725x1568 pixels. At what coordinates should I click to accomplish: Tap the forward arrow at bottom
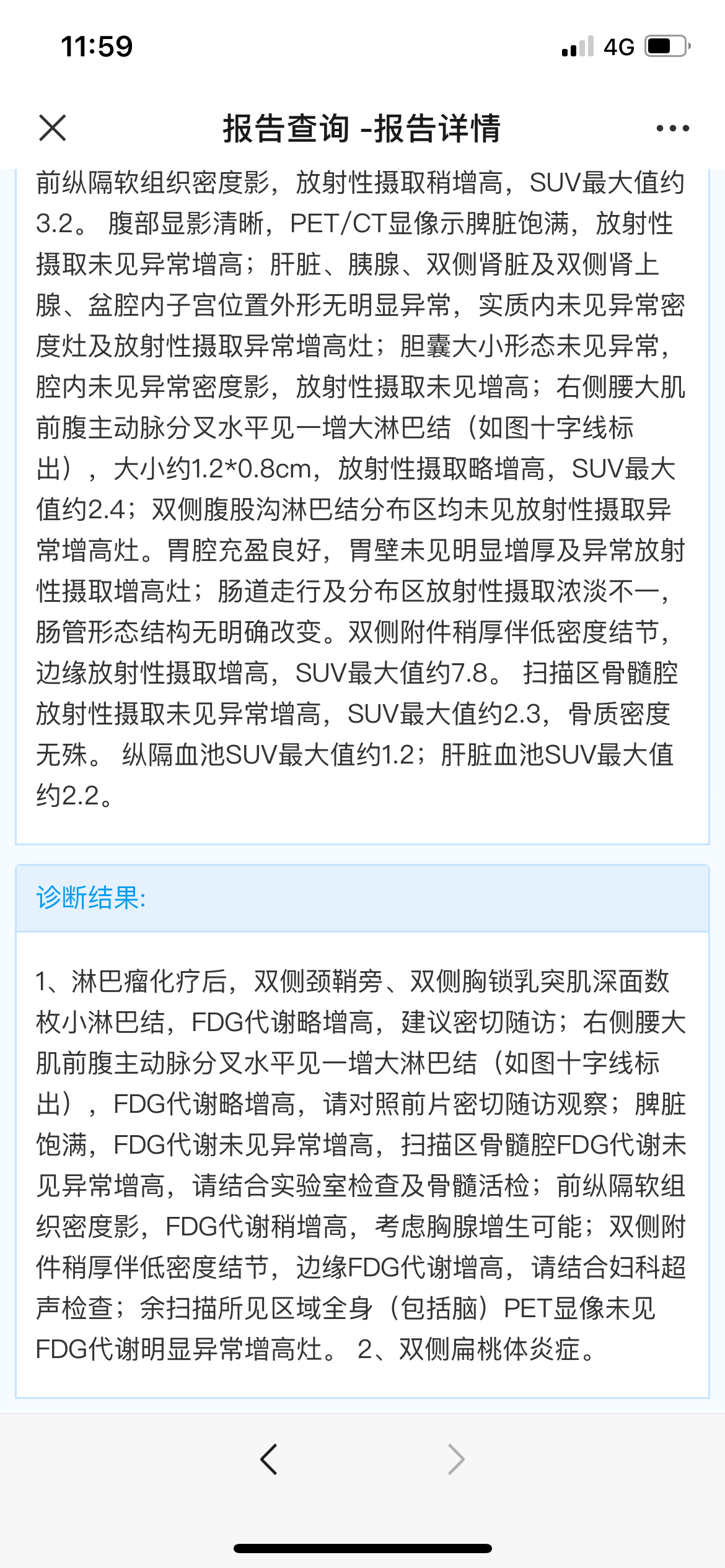[x=456, y=1459]
